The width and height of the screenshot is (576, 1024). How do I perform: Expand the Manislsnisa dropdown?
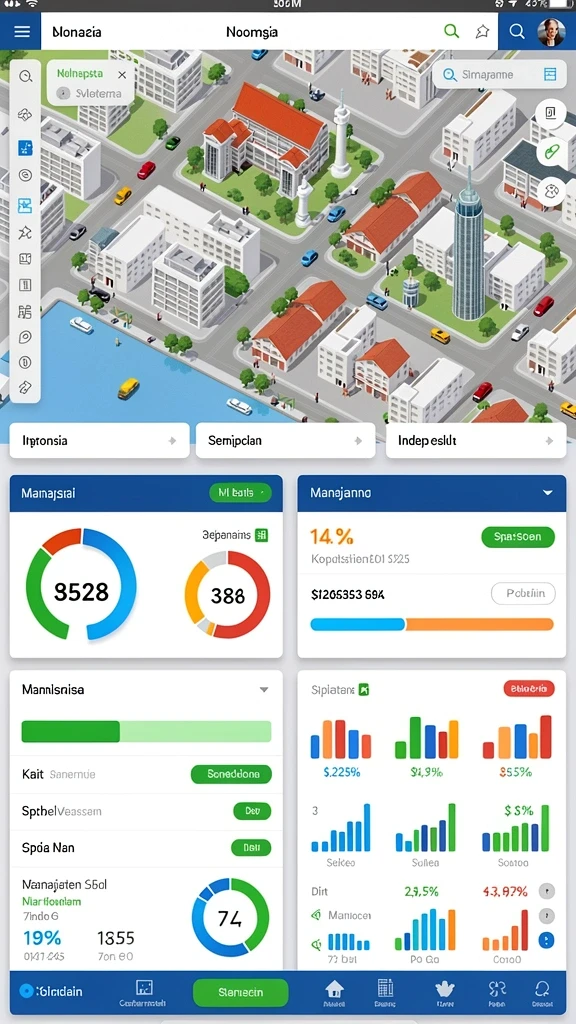[x=264, y=690]
